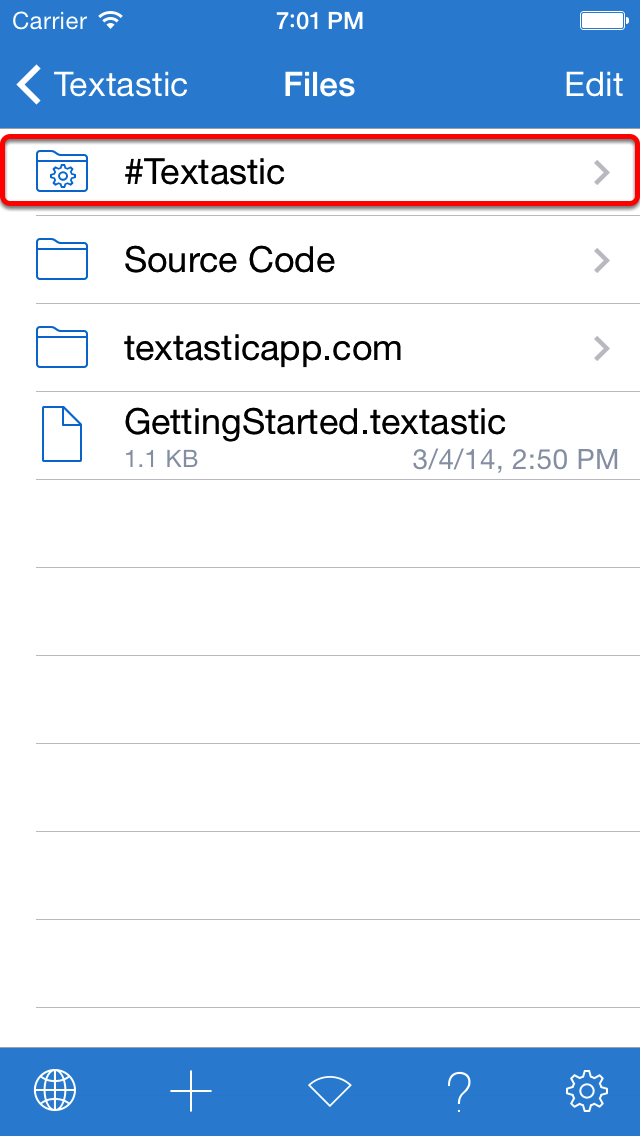The image size is (640, 1136).
Task: Open settings gear in toolbar
Action: click(586, 1090)
